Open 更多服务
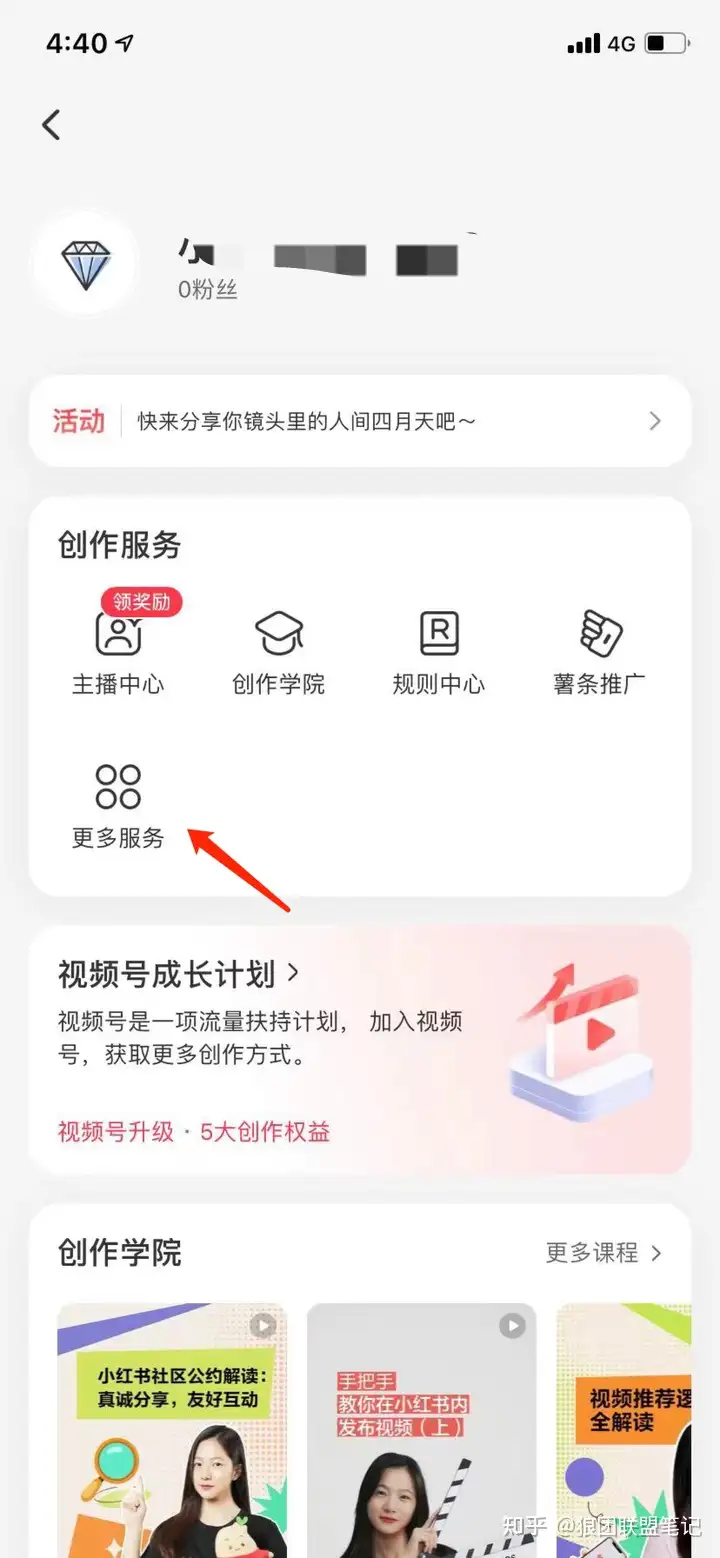 [118, 806]
